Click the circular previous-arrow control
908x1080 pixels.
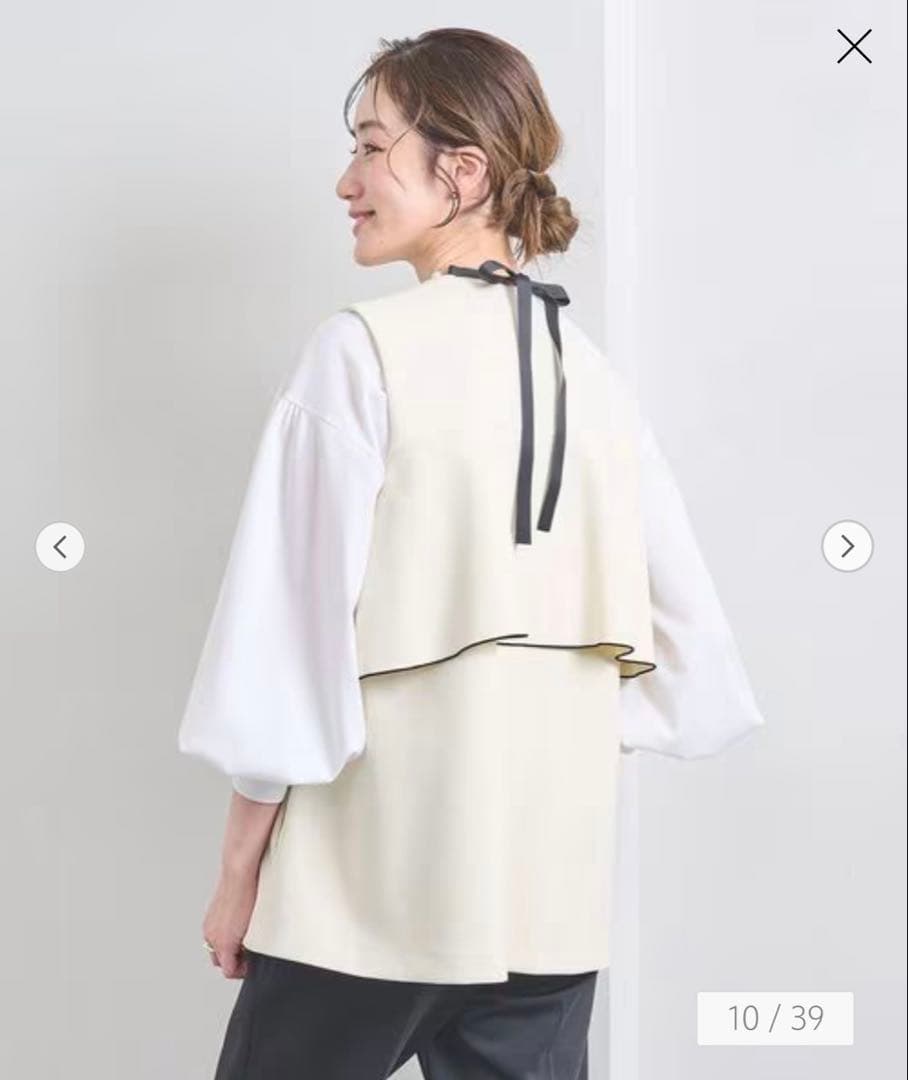59,544
